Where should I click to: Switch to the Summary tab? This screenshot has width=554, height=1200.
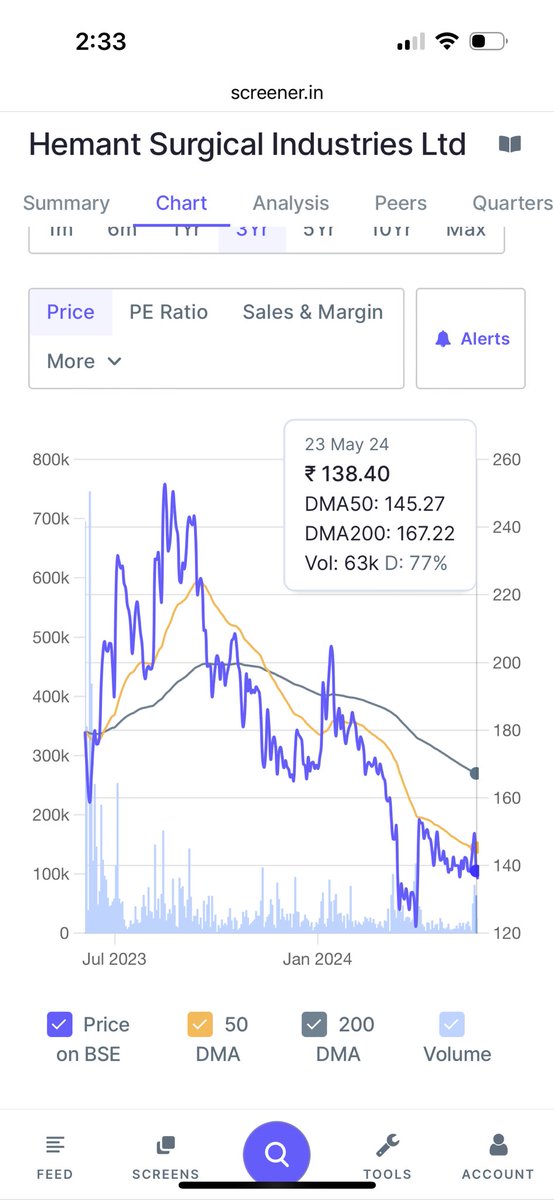coord(65,203)
